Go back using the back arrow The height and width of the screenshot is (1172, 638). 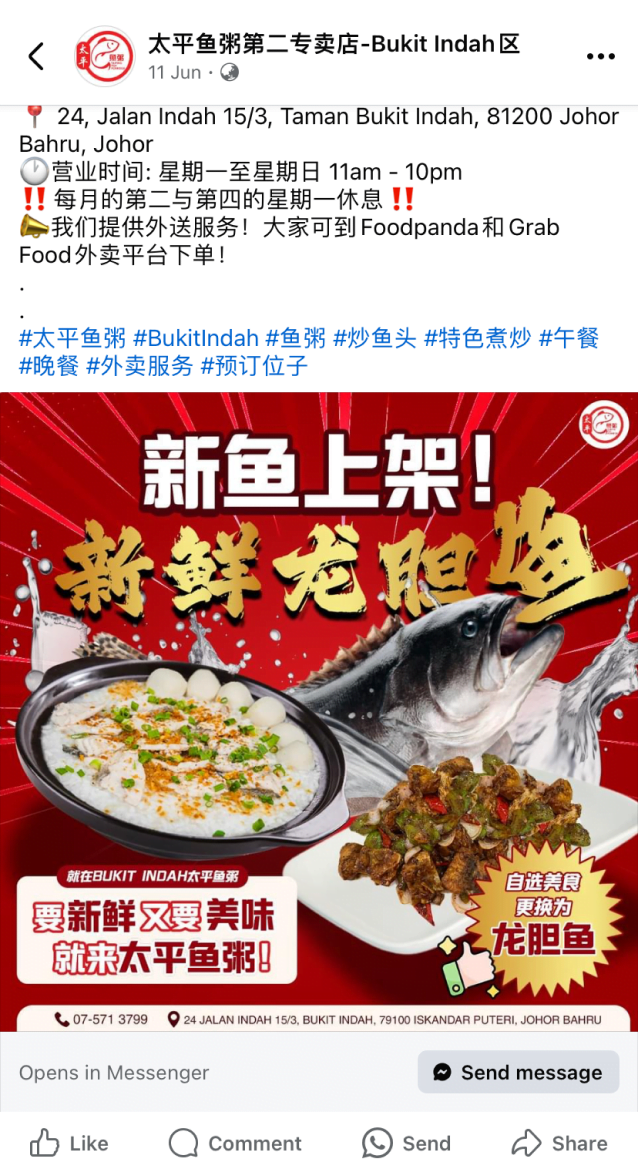coord(37,56)
